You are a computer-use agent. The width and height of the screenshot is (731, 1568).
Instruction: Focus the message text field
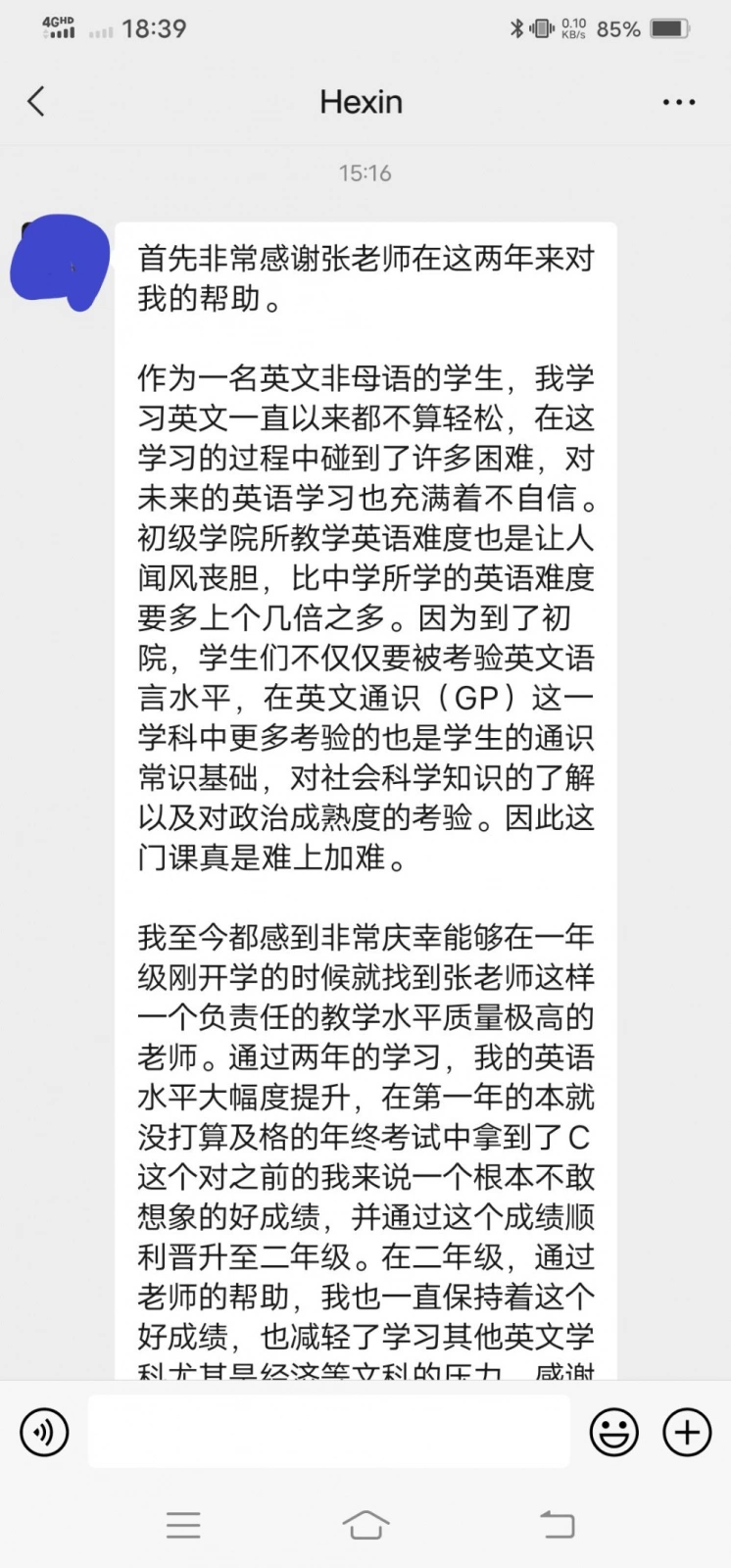pyautogui.click(x=329, y=1432)
